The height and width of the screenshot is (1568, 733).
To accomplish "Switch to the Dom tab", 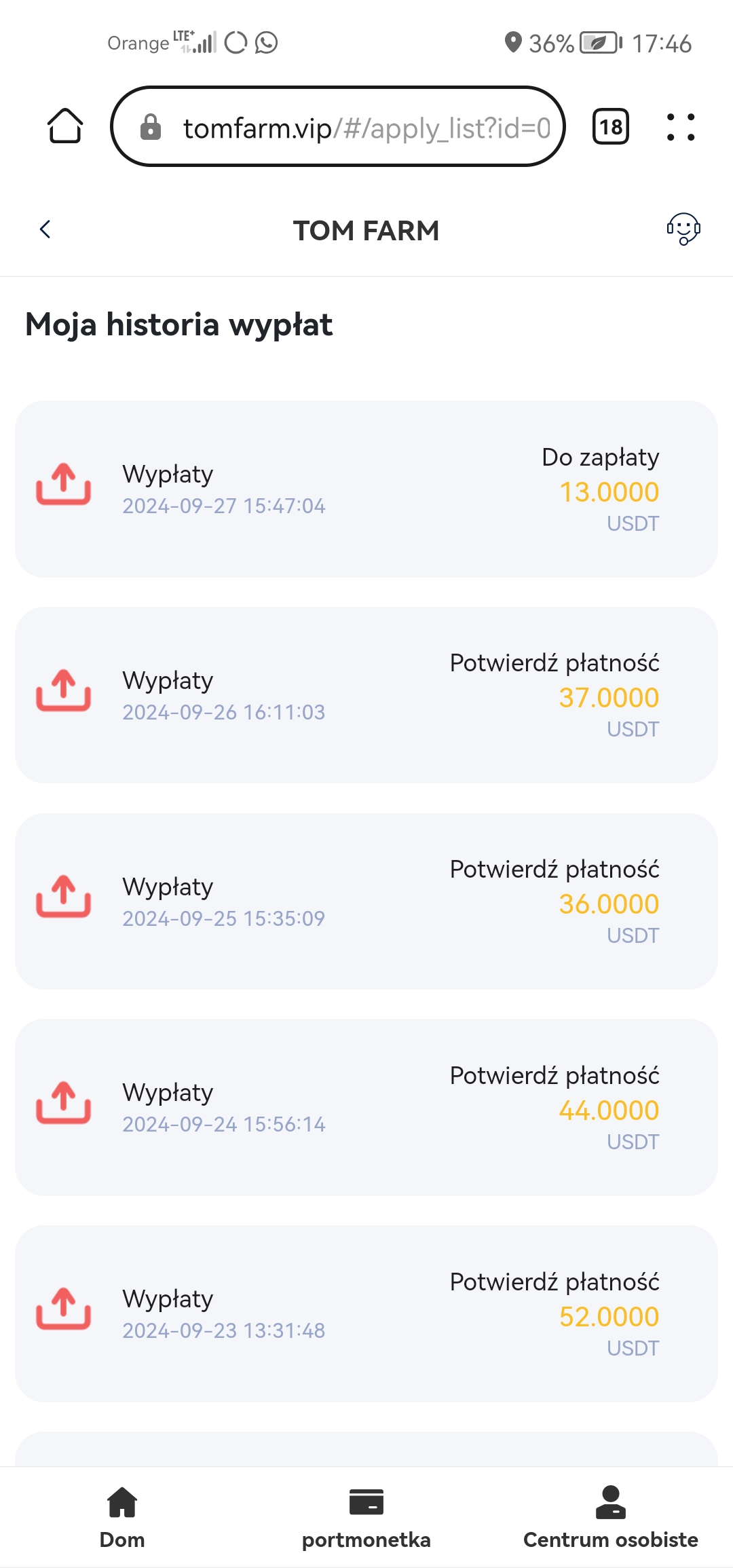I will click(x=122, y=1518).
